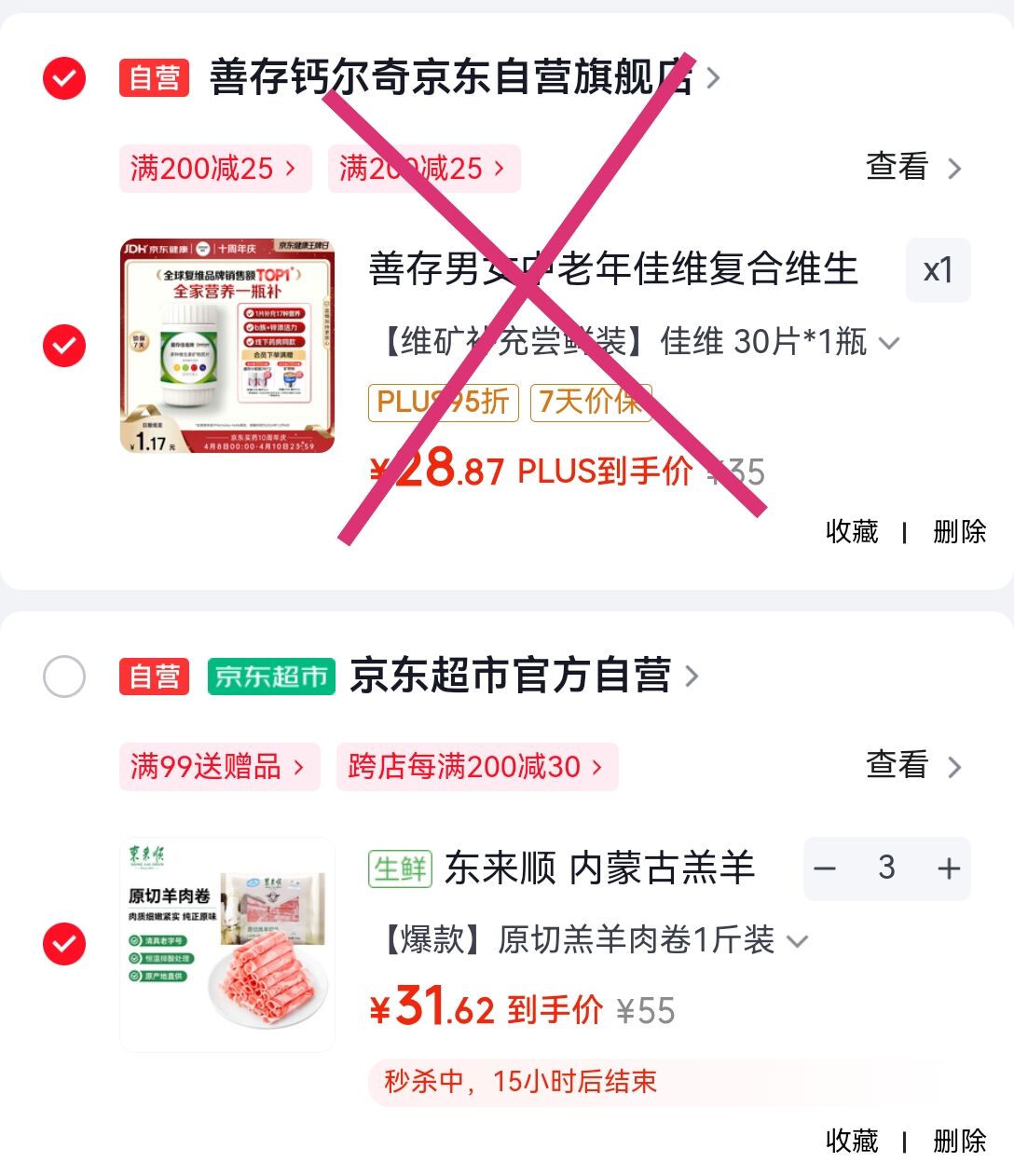Screen dimensions: 1014x1176
Task: Delete the 东来顺 lamb roll from cart
Action: 959,1141
